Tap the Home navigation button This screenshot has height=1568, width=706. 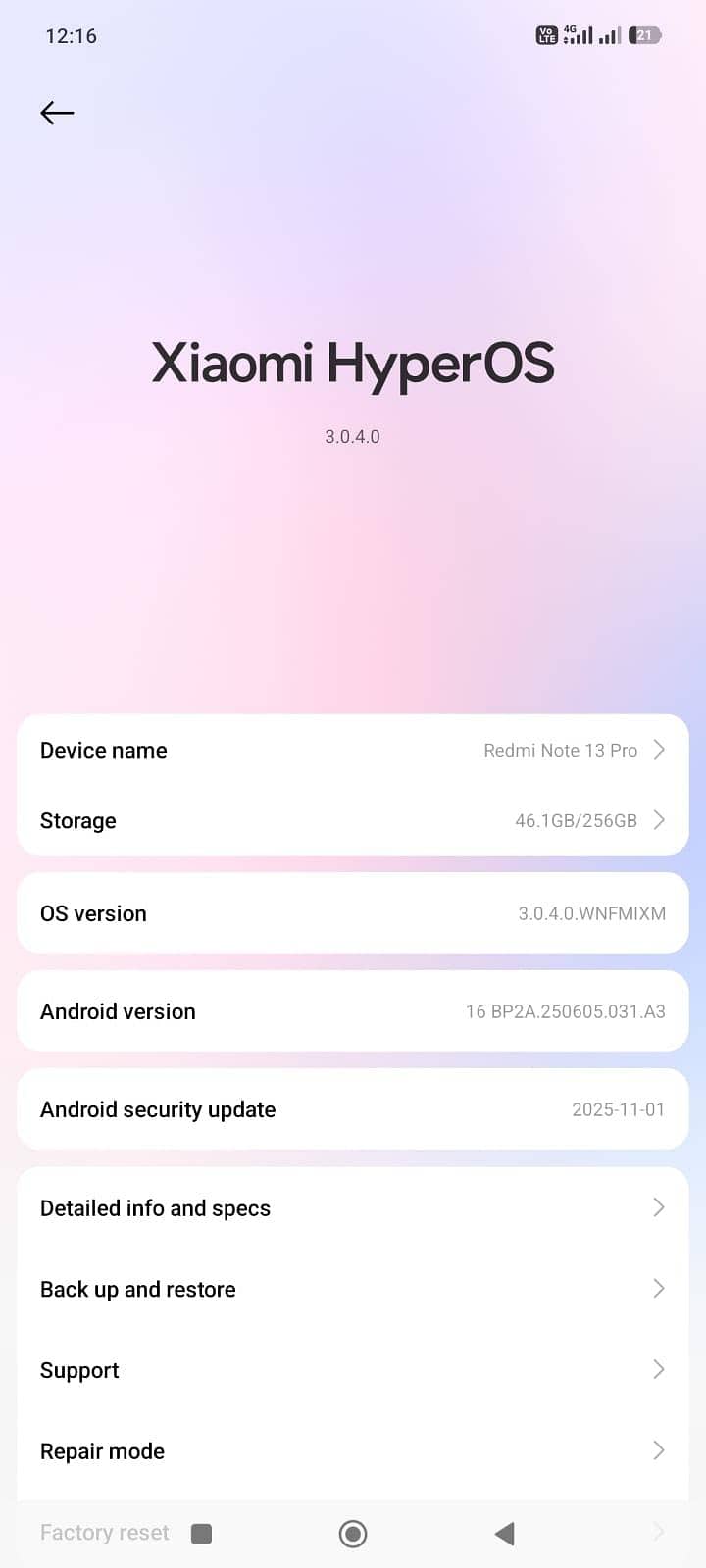[352, 1534]
